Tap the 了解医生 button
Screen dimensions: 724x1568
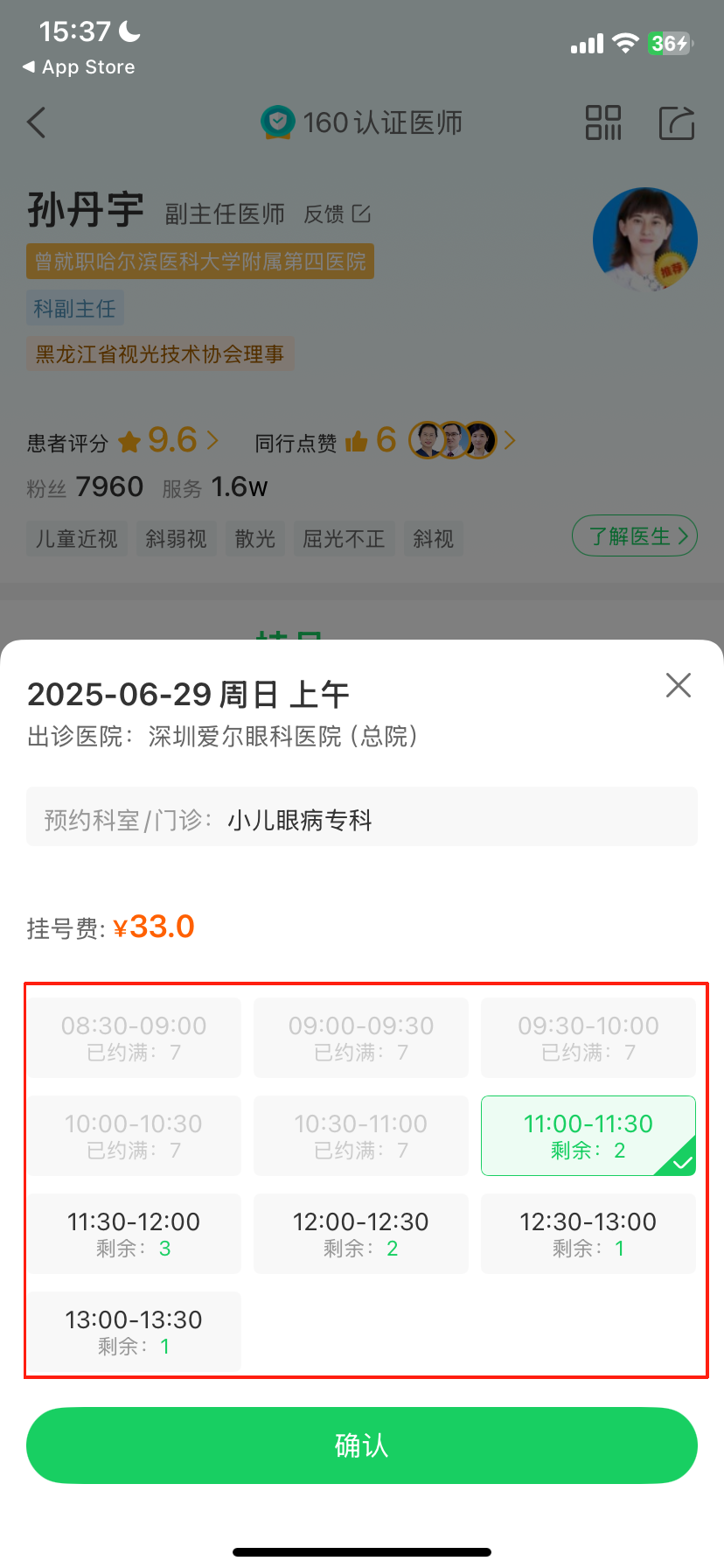(x=634, y=535)
